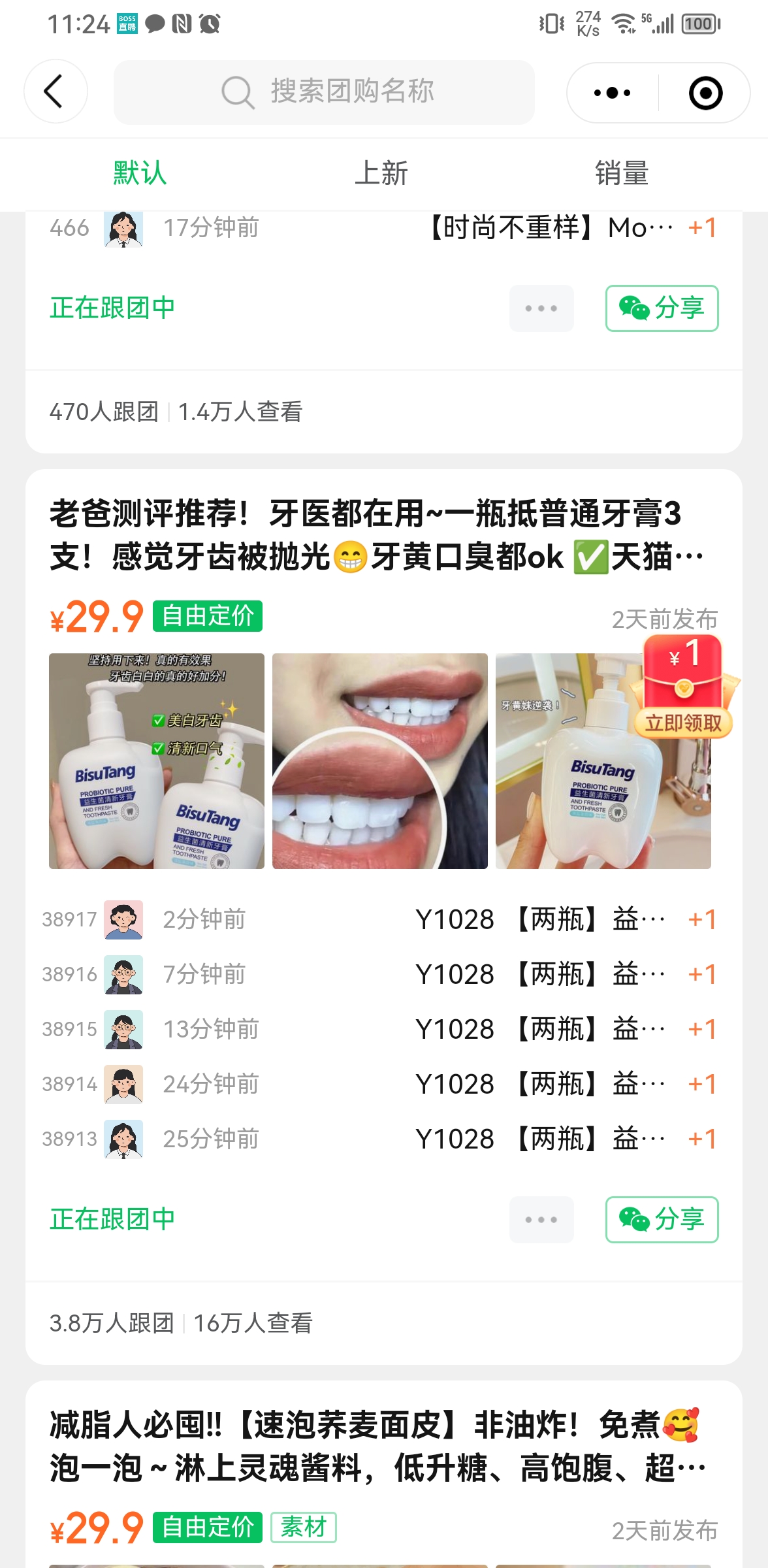Switch to the 默认 tab
This screenshot has height=1568, width=768.
tap(140, 174)
